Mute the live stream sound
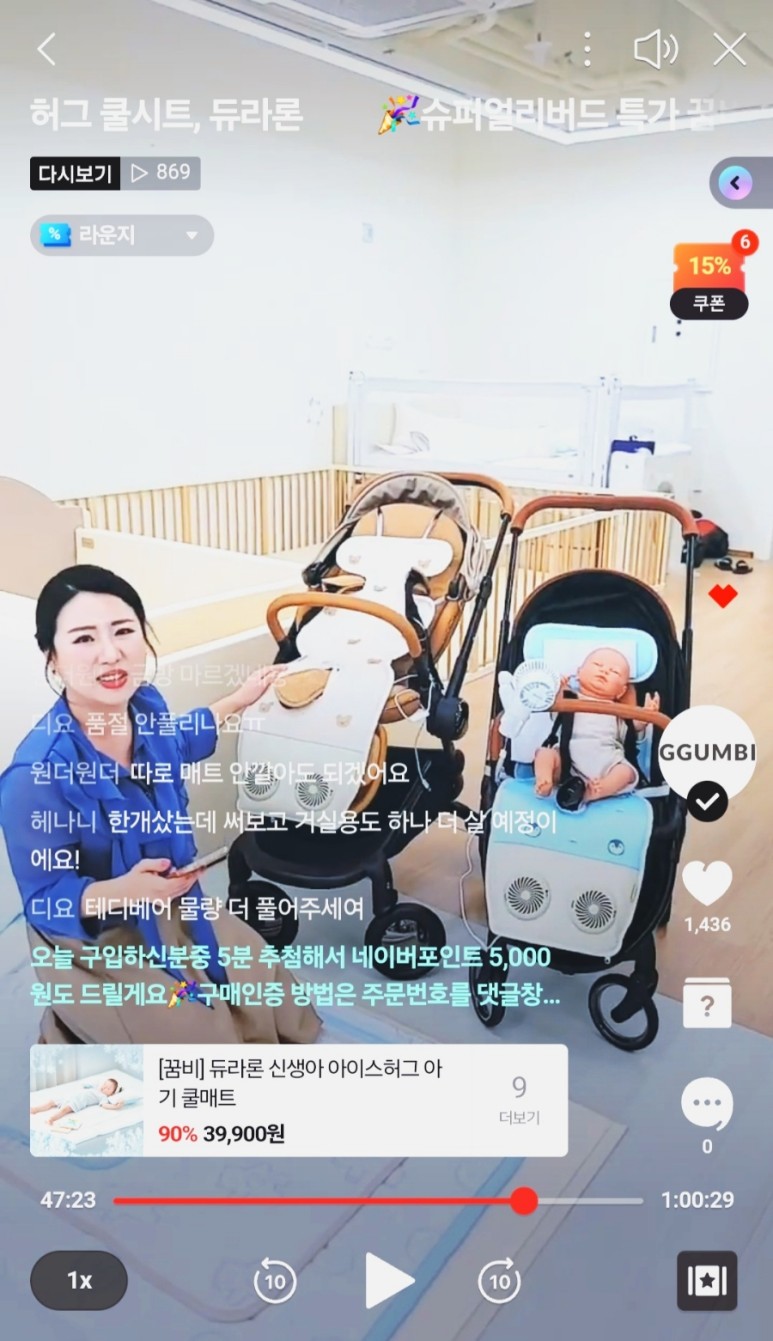Screen dimensions: 773x1341 tap(655, 49)
